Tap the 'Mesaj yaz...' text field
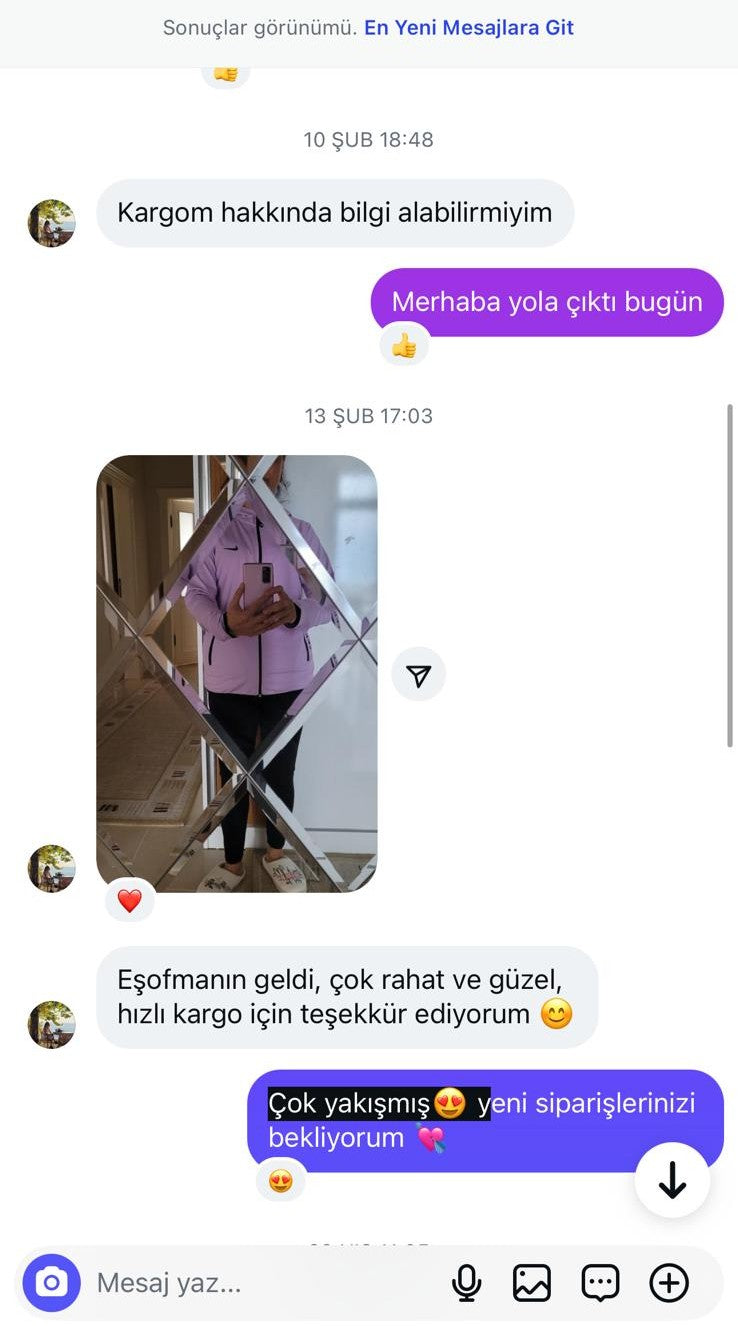 [x=260, y=1282]
